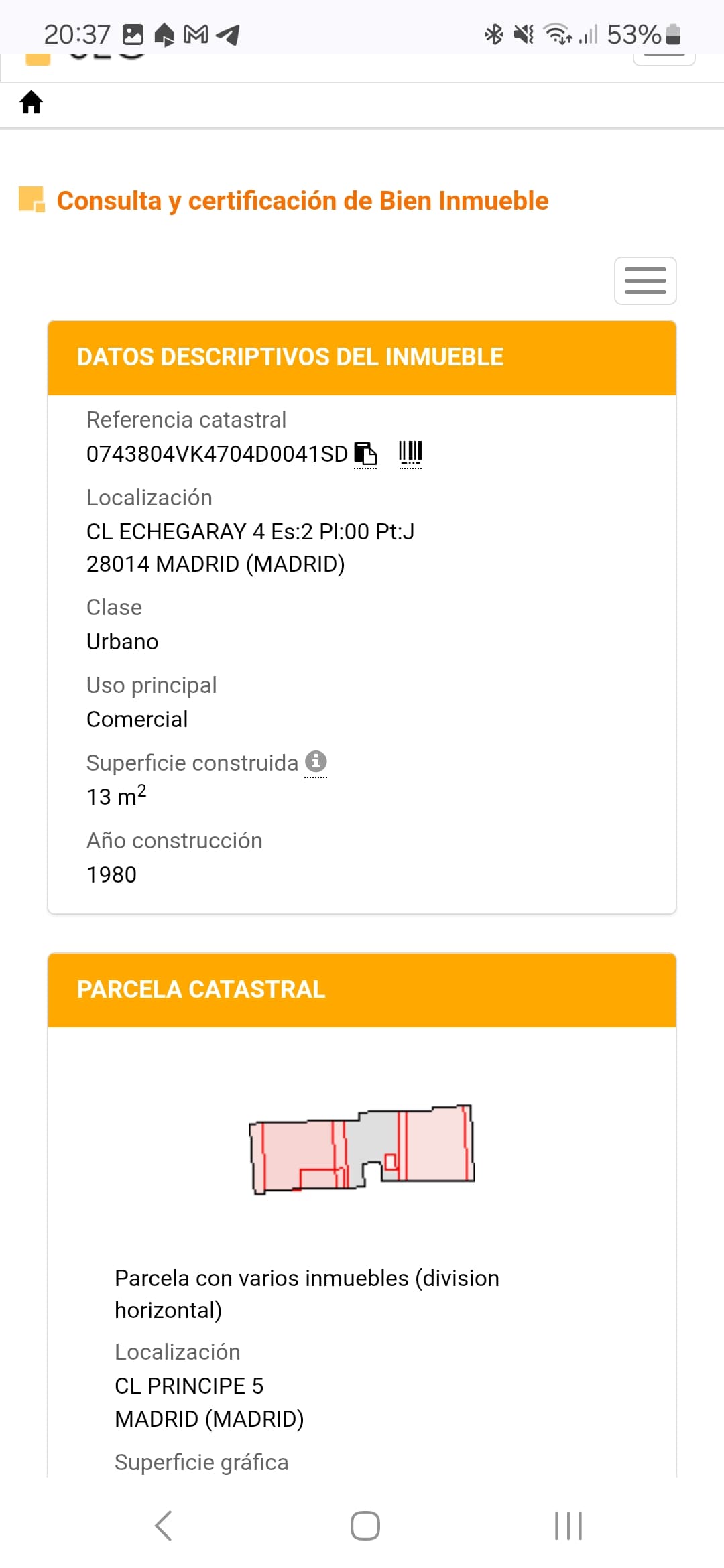The width and height of the screenshot is (724, 1568).
Task: Go to the home icon
Action: click(32, 103)
